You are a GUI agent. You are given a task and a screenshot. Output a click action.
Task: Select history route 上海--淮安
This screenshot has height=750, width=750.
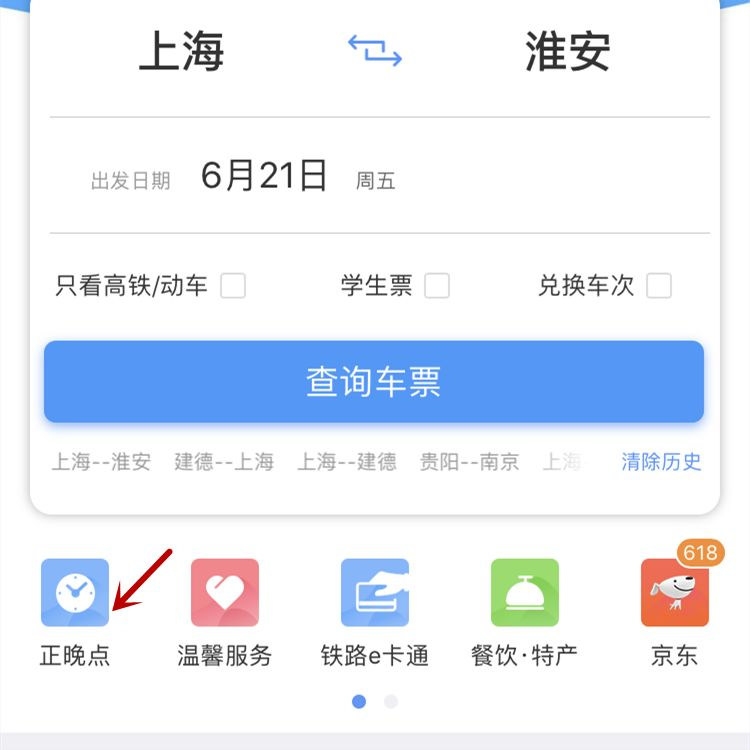[101, 462]
